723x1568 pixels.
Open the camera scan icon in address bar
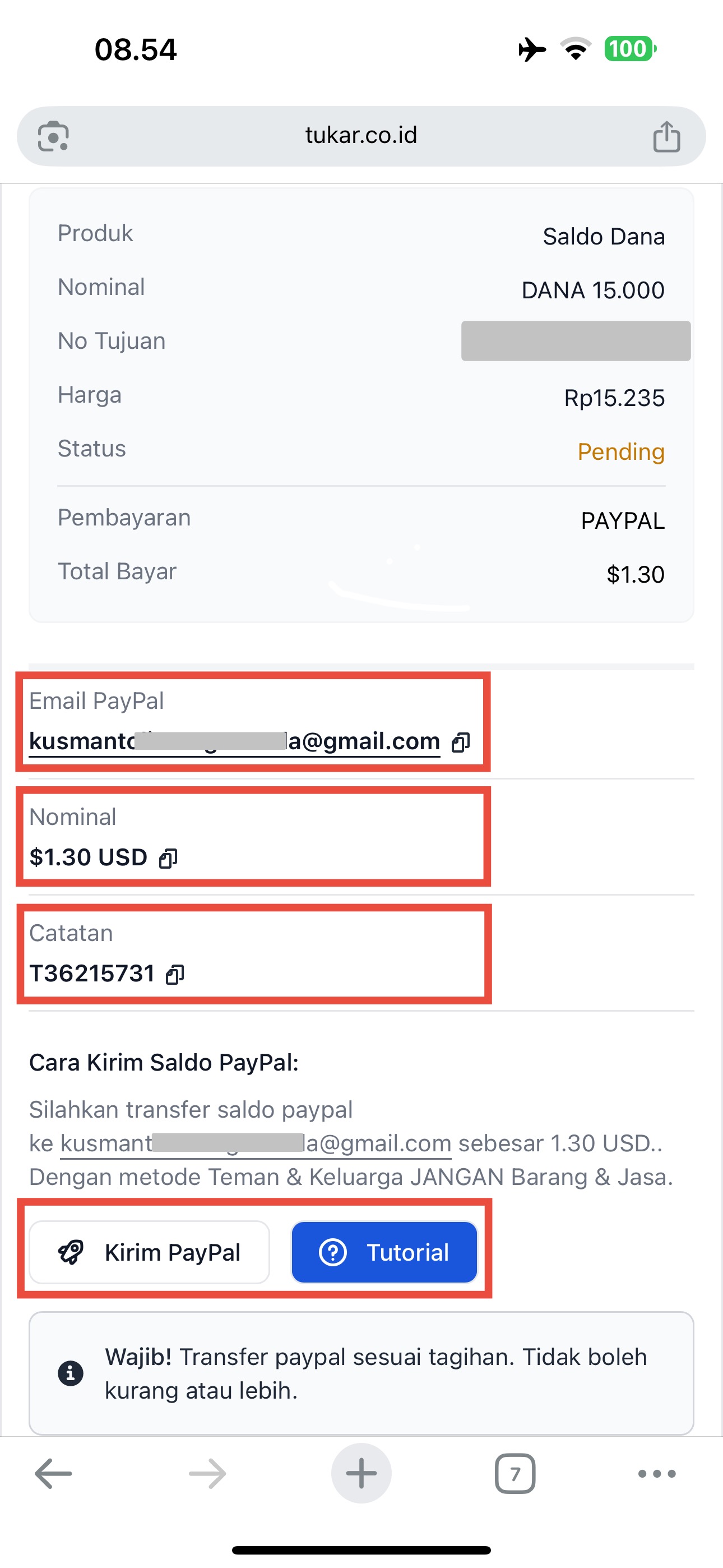tap(54, 136)
